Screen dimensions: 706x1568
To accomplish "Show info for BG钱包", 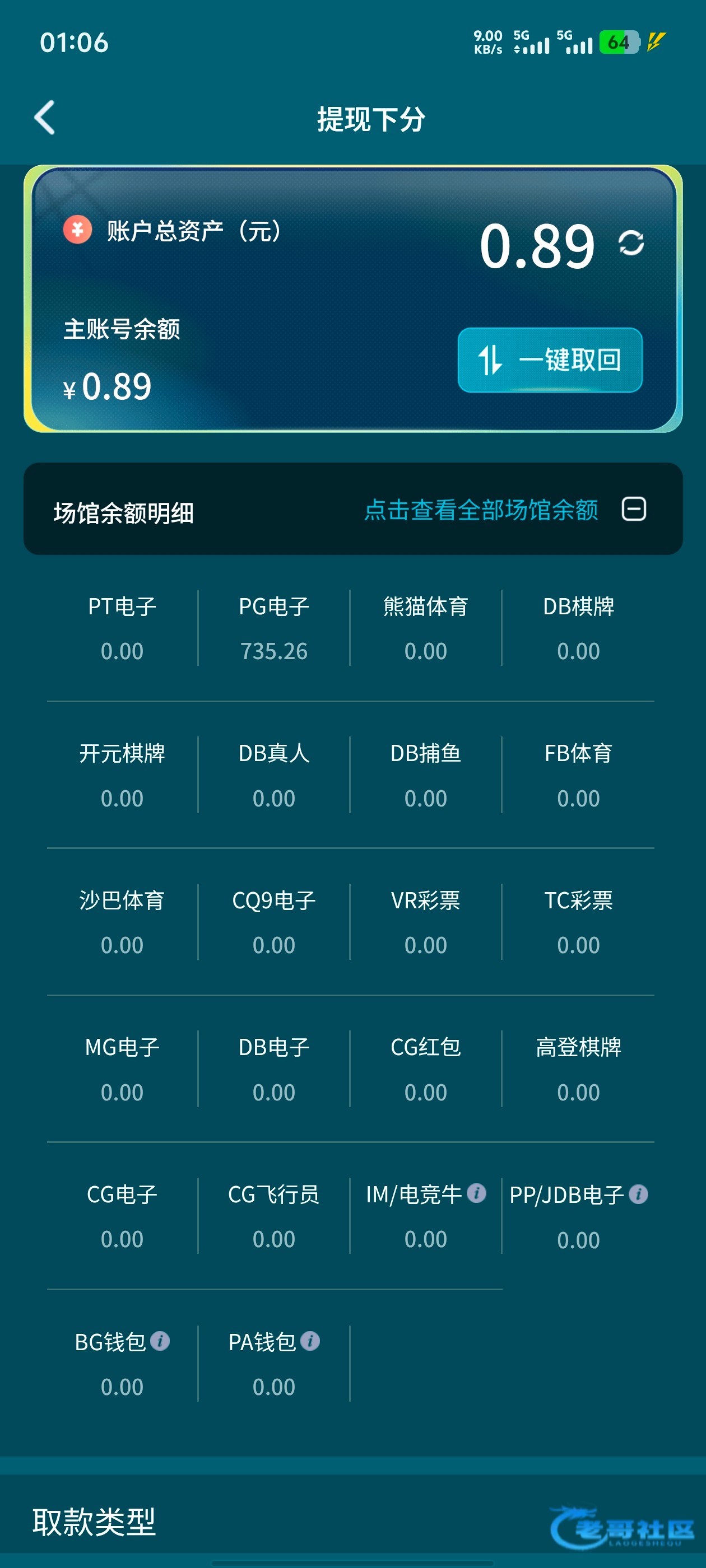I will pyautogui.click(x=160, y=1341).
